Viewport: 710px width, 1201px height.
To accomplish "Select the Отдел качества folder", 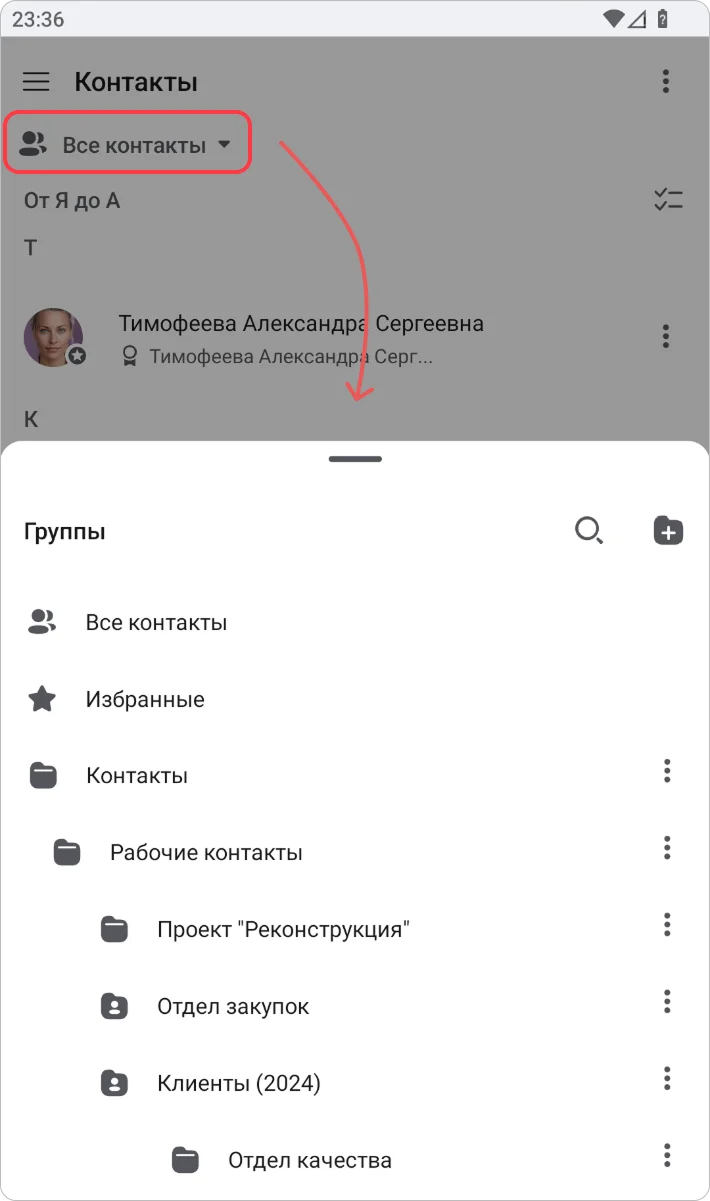I will 309,1160.
